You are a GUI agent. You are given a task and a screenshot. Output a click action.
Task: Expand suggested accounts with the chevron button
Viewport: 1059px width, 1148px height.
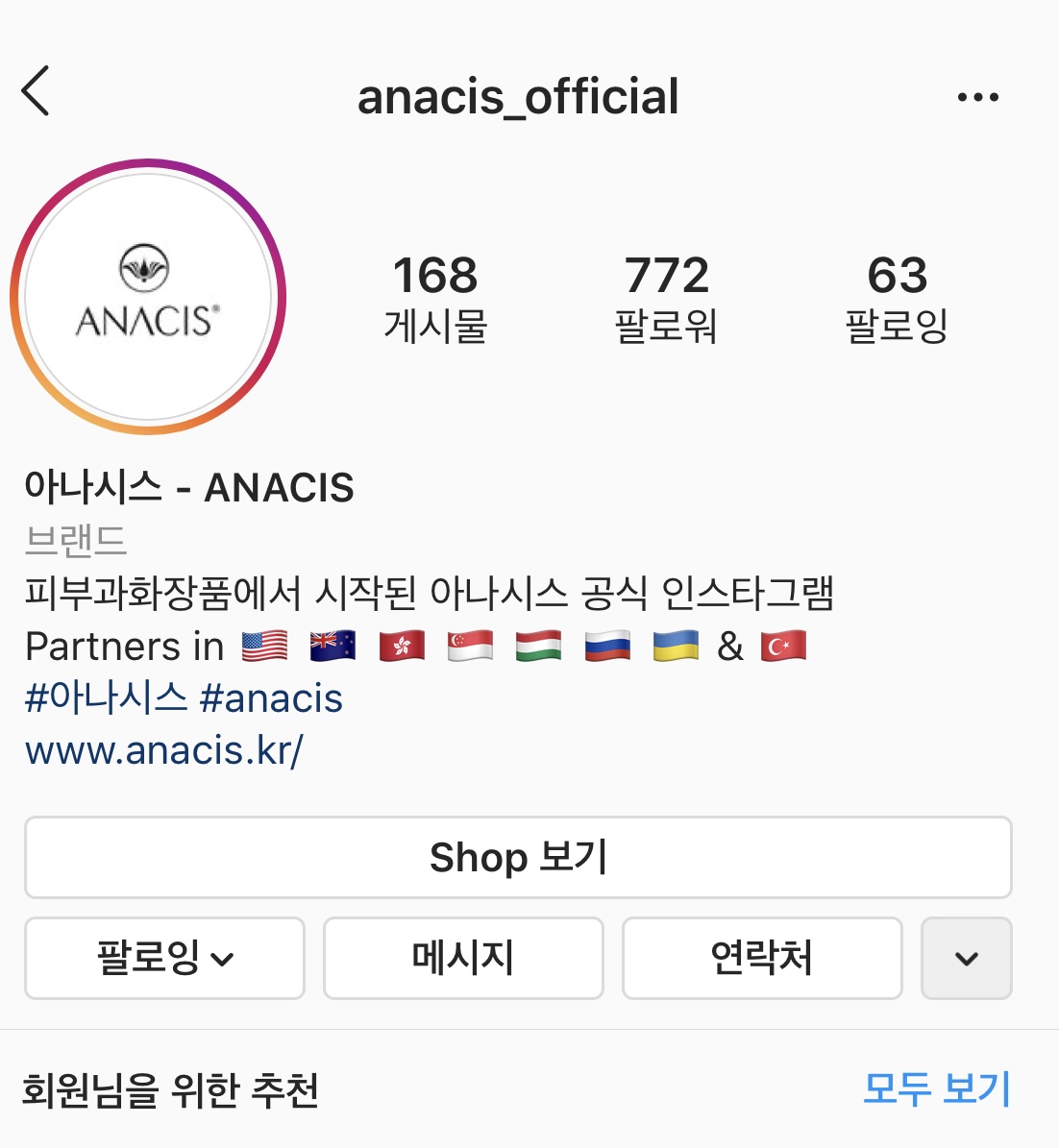click(x=966, y=958)
